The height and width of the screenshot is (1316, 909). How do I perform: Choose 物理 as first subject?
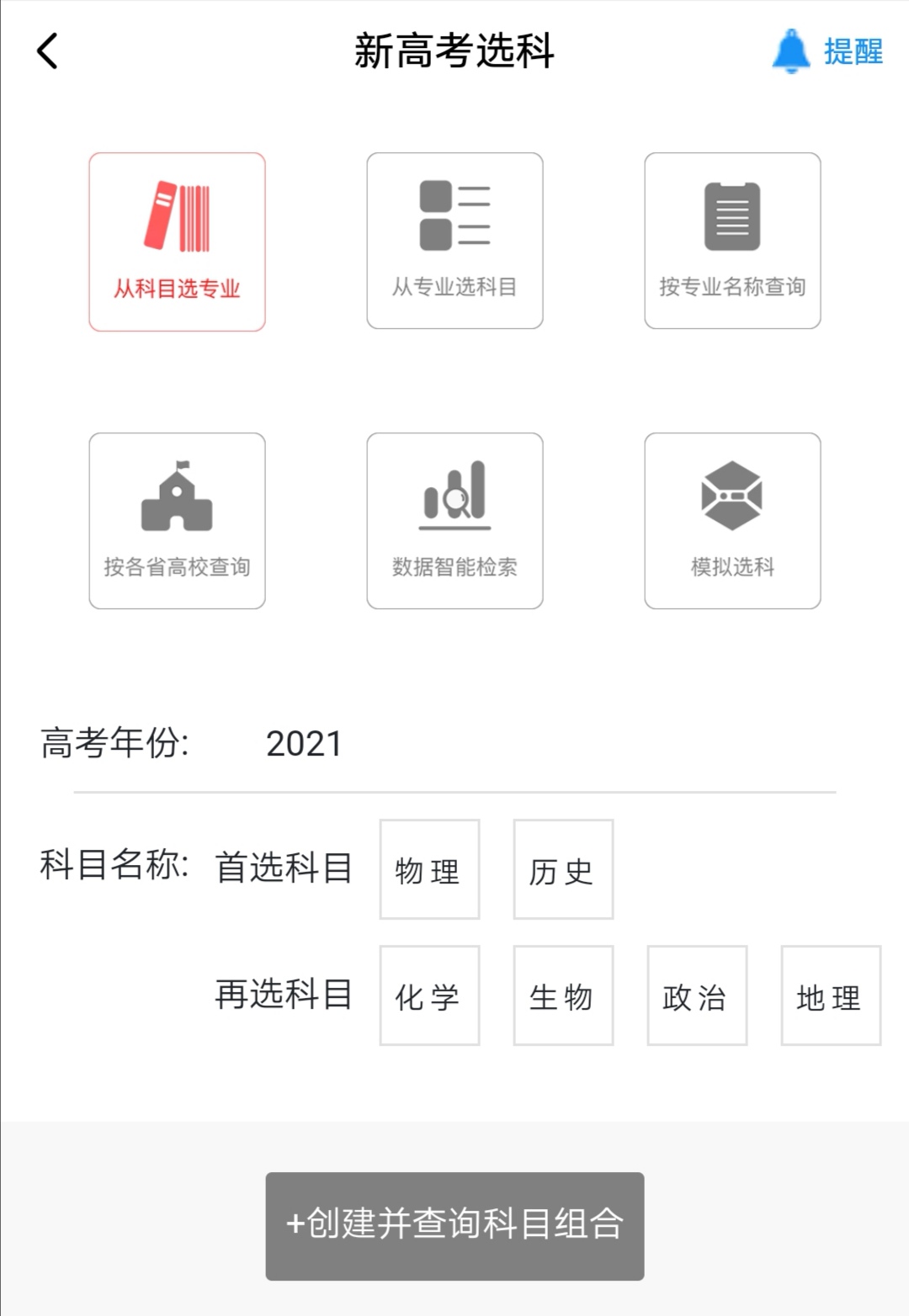[429, 869]
